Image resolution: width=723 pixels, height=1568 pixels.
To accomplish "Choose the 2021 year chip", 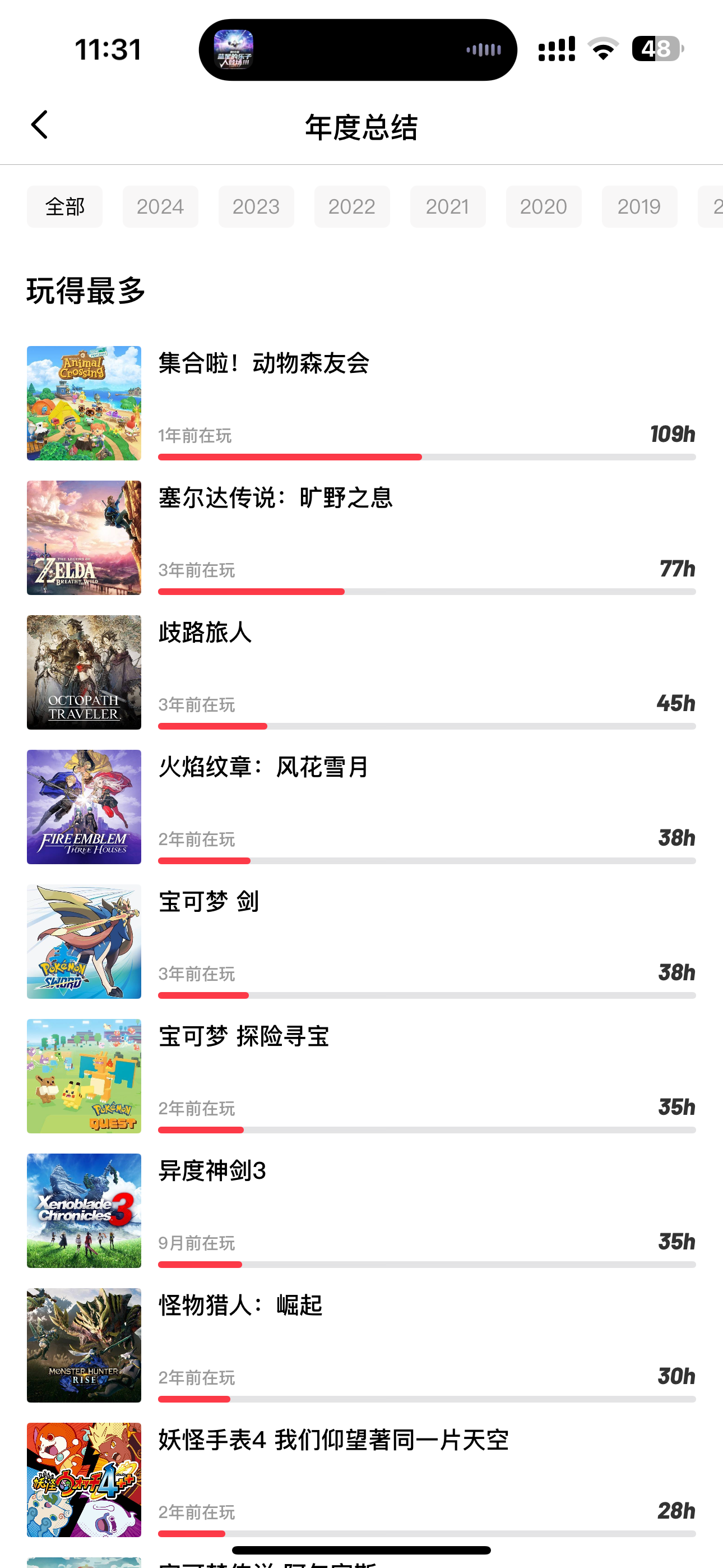I will pos(448,207).
